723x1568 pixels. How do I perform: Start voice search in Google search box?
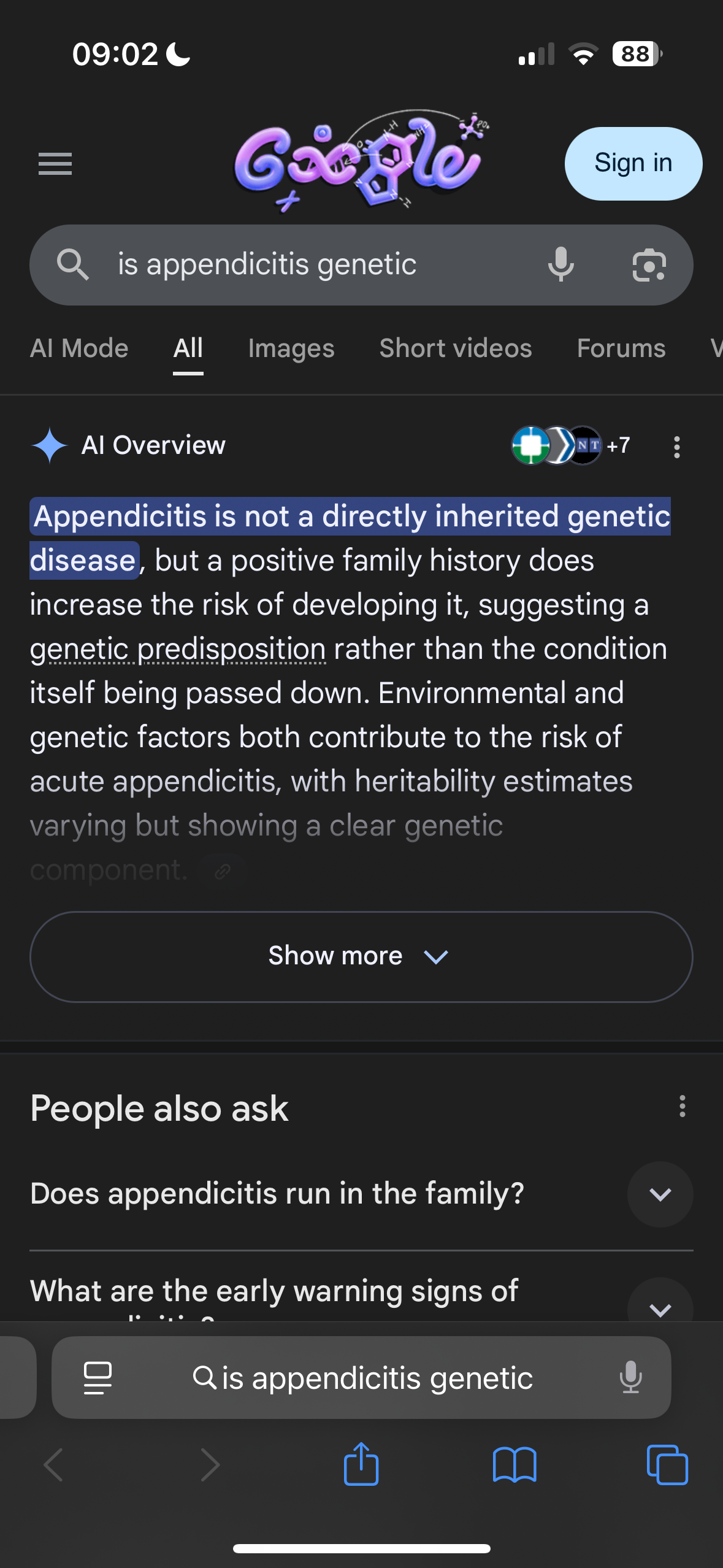[x=561, y=265]
